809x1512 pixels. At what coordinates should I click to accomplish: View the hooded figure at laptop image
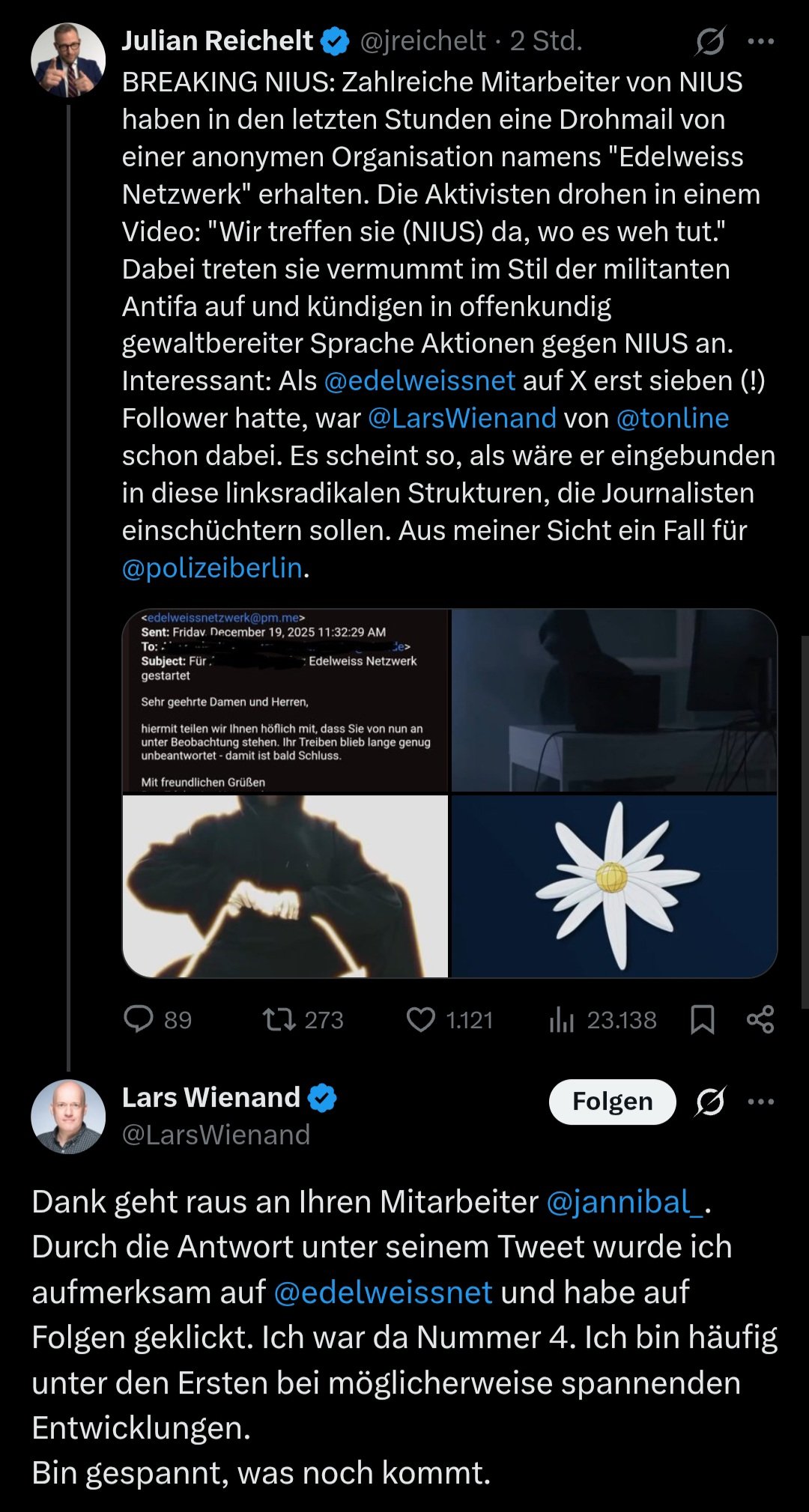(614, 701)
